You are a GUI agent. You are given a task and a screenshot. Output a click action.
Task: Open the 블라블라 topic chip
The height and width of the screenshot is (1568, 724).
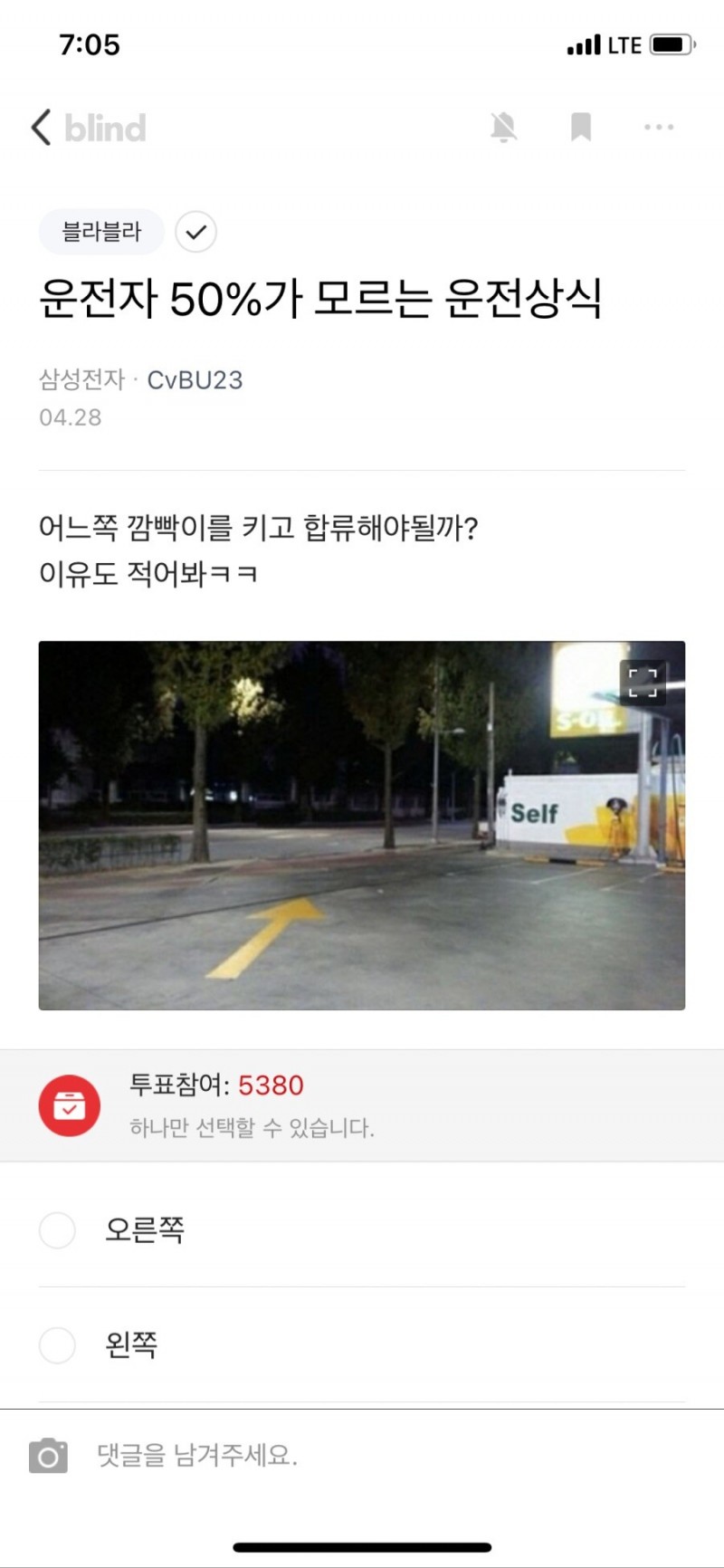pos(101,232)
